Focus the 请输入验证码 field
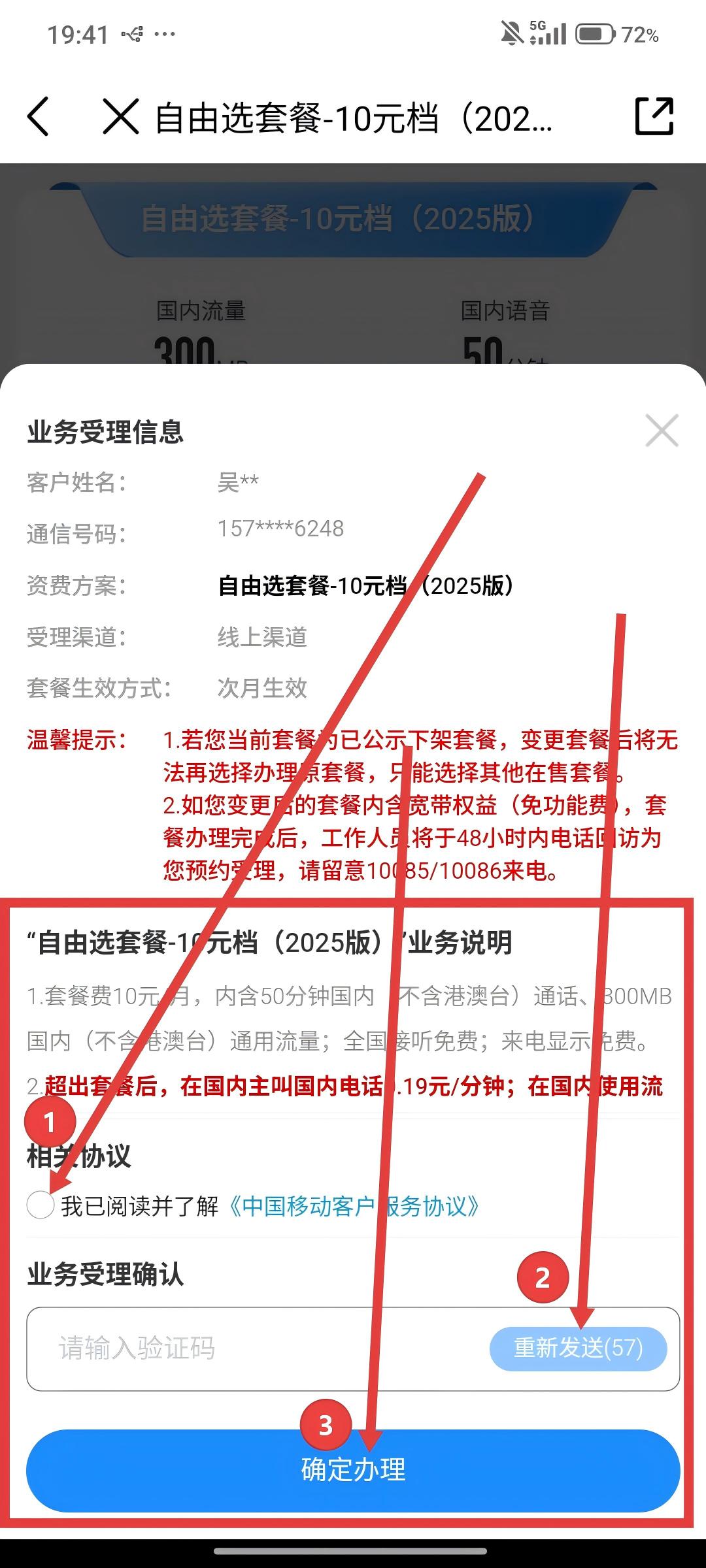Image resolution: width=706 pixels, height=1568 pixels. point(255,1348)
